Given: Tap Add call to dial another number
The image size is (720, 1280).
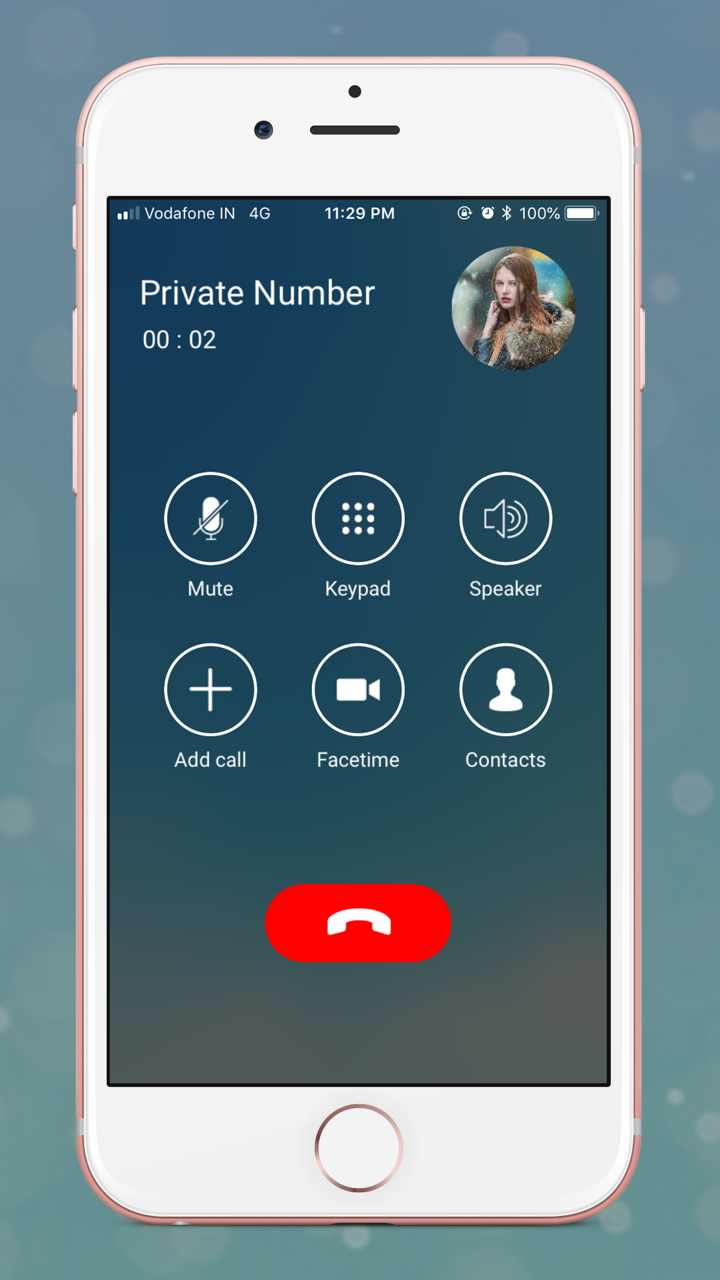Looking at the screenshot, I should [210, 689].
